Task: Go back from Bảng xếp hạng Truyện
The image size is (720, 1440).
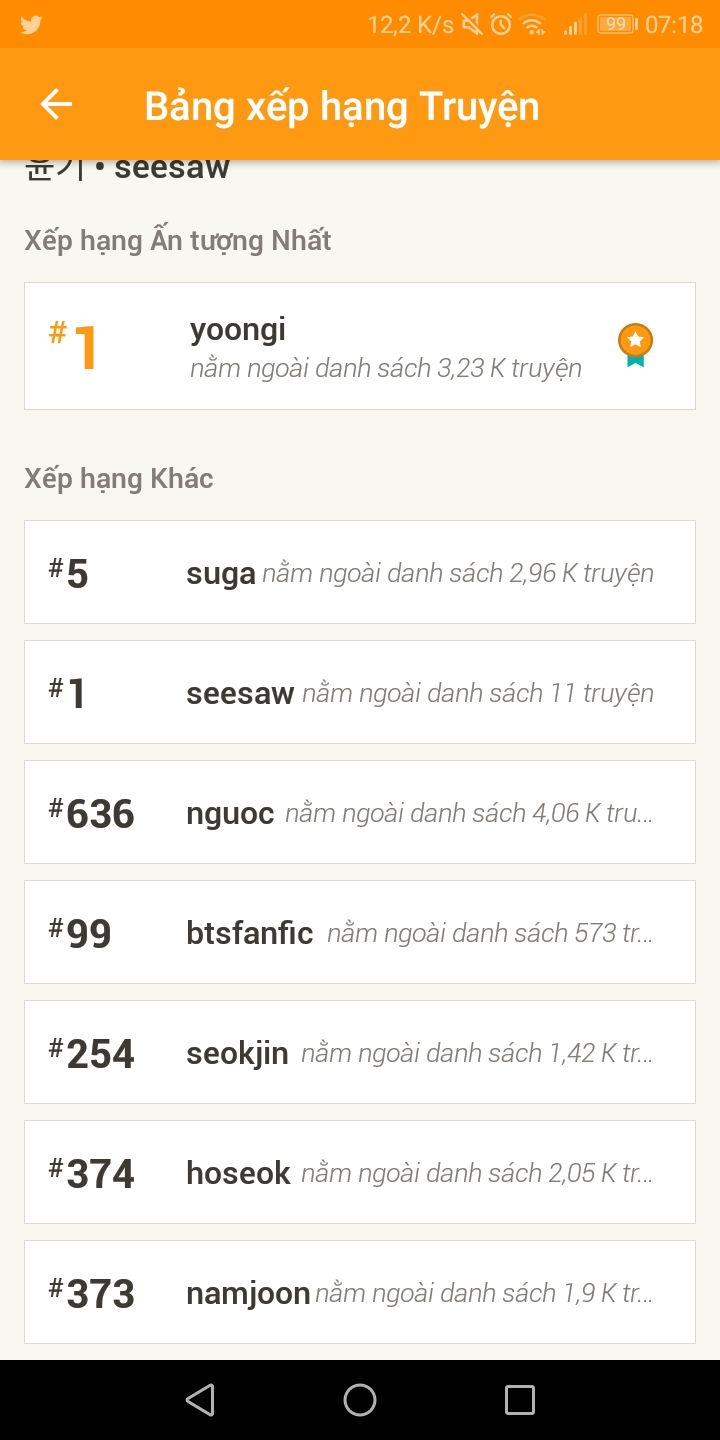Action: [56, 105]
